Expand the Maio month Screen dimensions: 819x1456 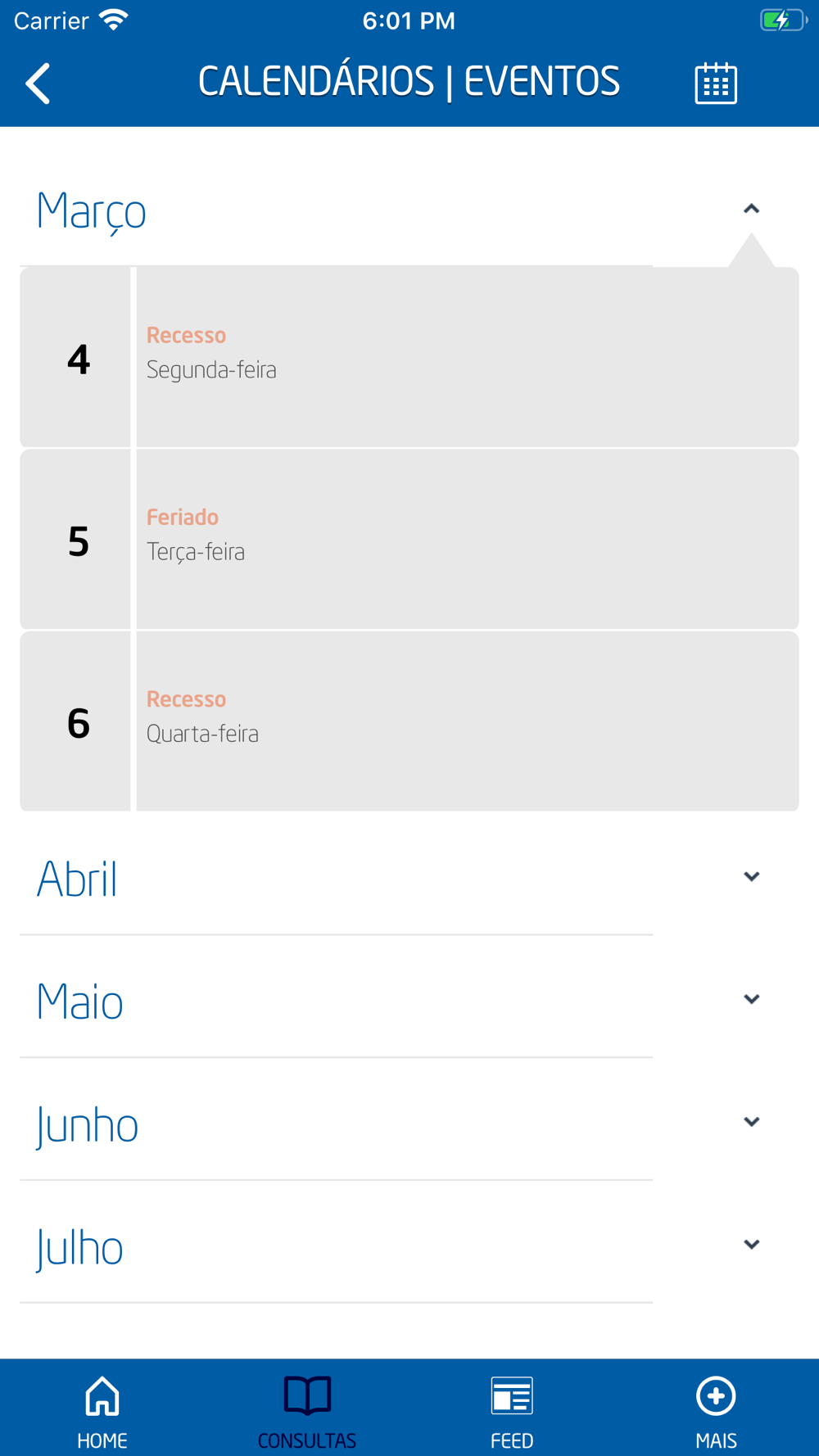[x=409, y=1001]
